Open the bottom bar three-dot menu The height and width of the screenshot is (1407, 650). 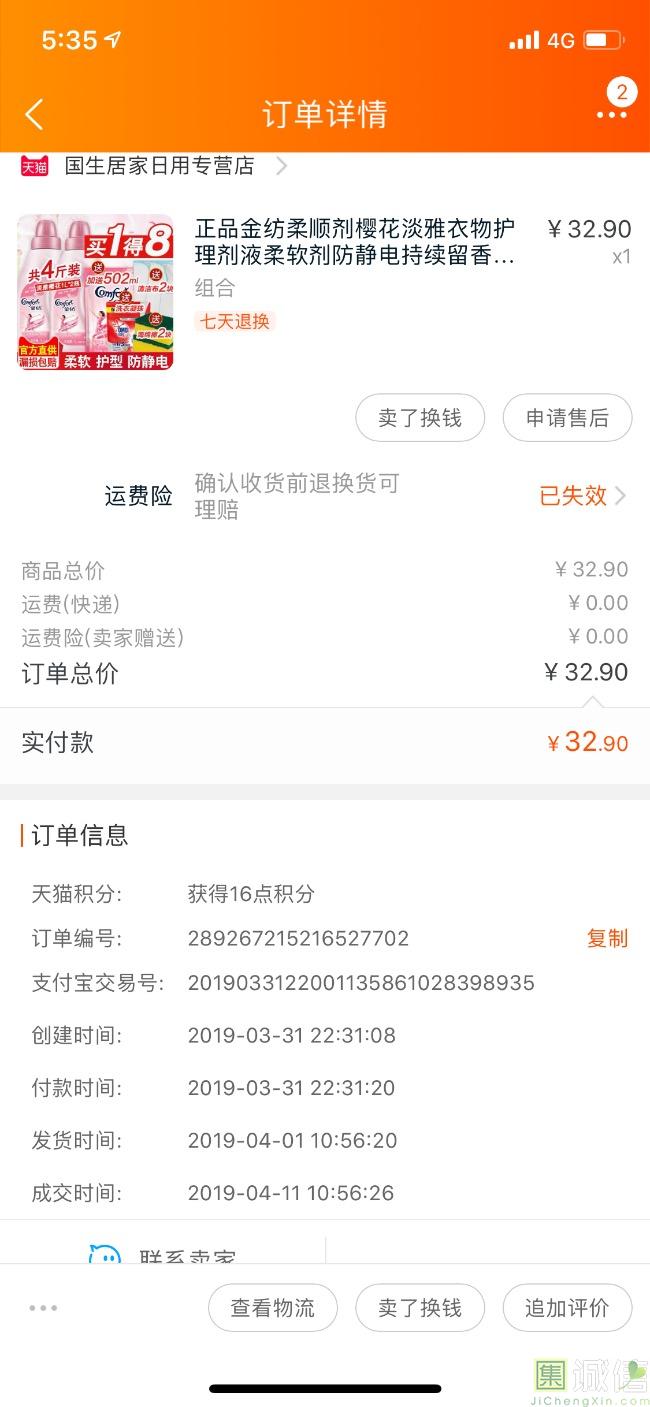click(x=44, y=1308)
